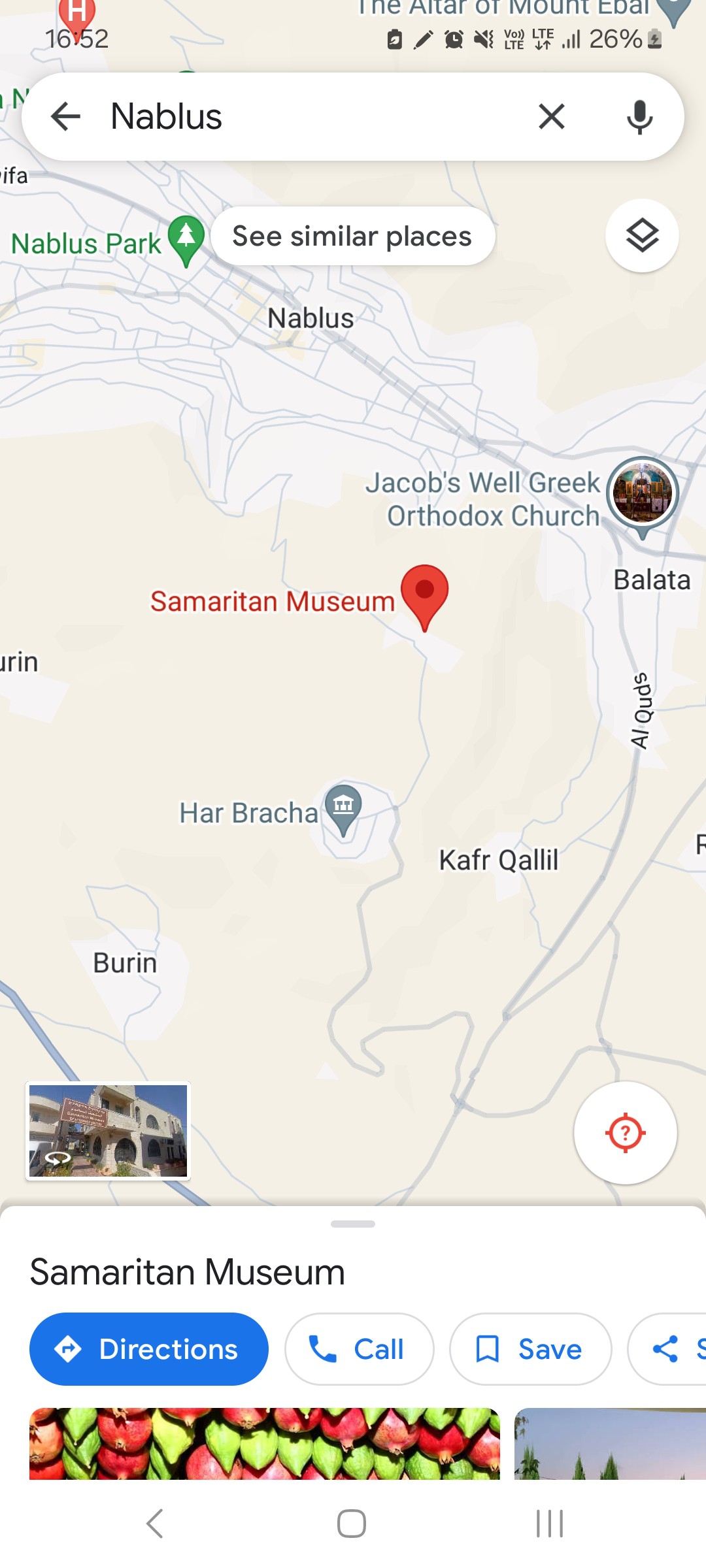Tap See similar places chip
Screen dimensions: 706x1568
click(352, 237)
